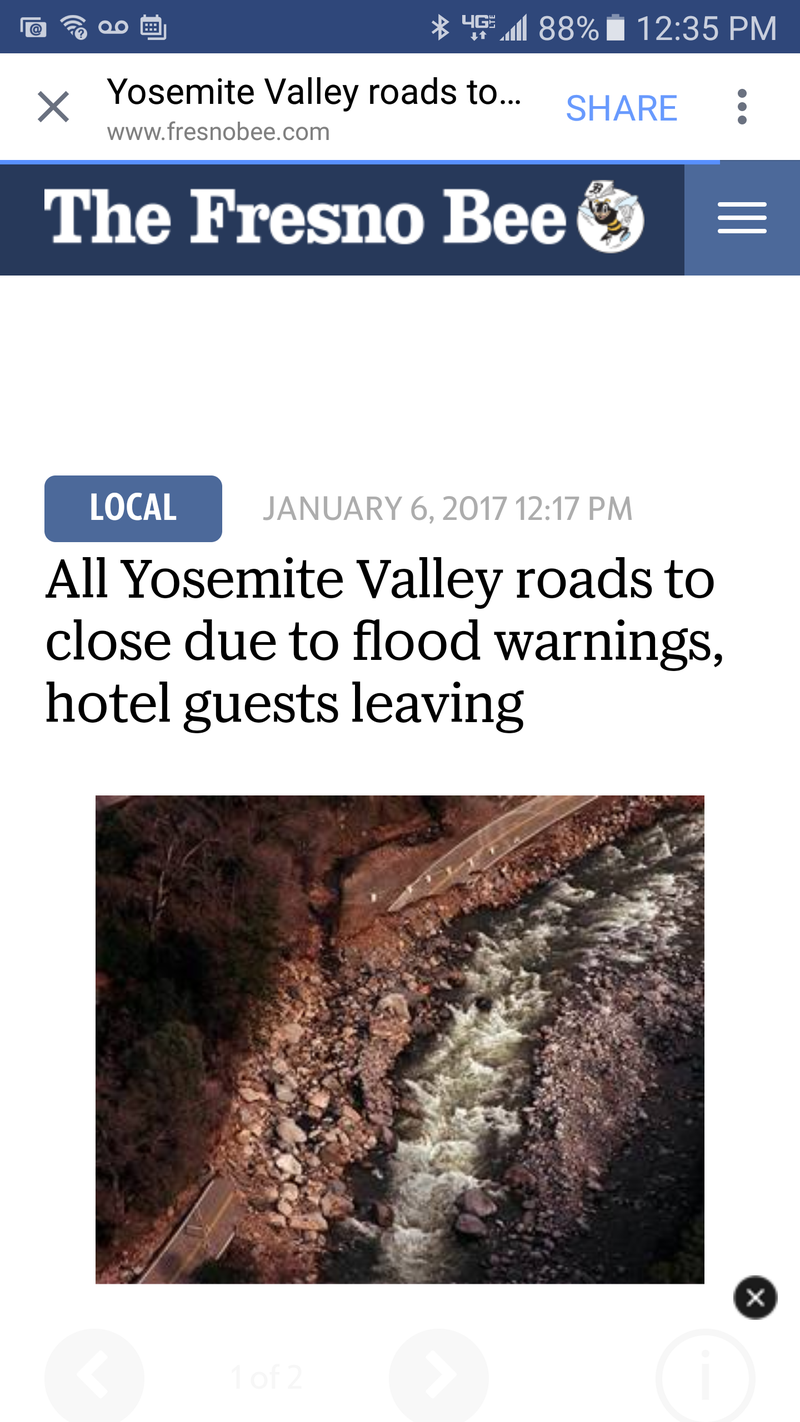
Task: Share this Fresno Bee article
Action: (621, 108)
